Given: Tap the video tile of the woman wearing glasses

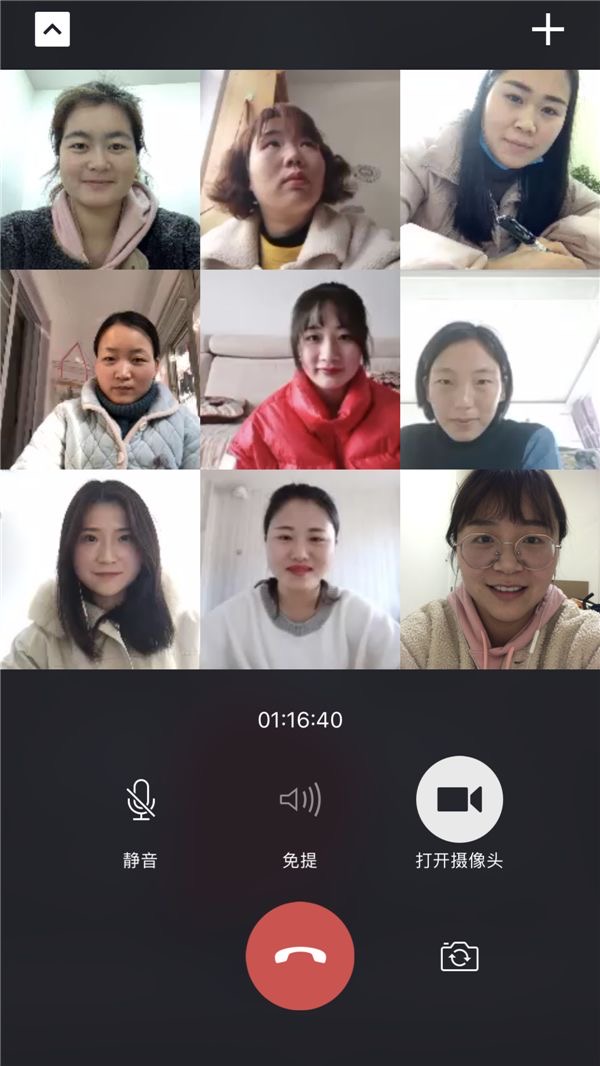Looking at the screenshot, I should click(500, 570).
